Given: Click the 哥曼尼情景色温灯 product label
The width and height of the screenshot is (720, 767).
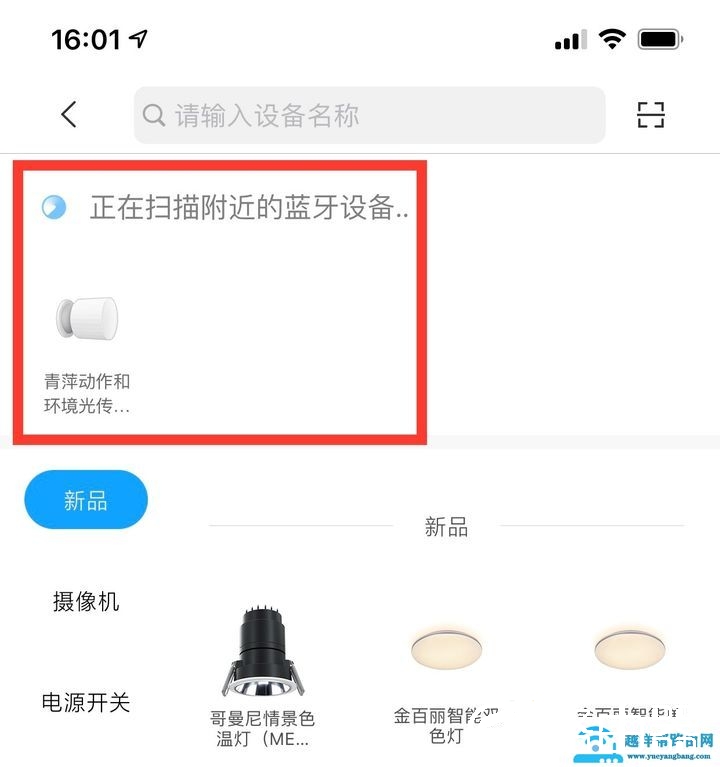Looking at the screenshot, I should click(264, 728).
